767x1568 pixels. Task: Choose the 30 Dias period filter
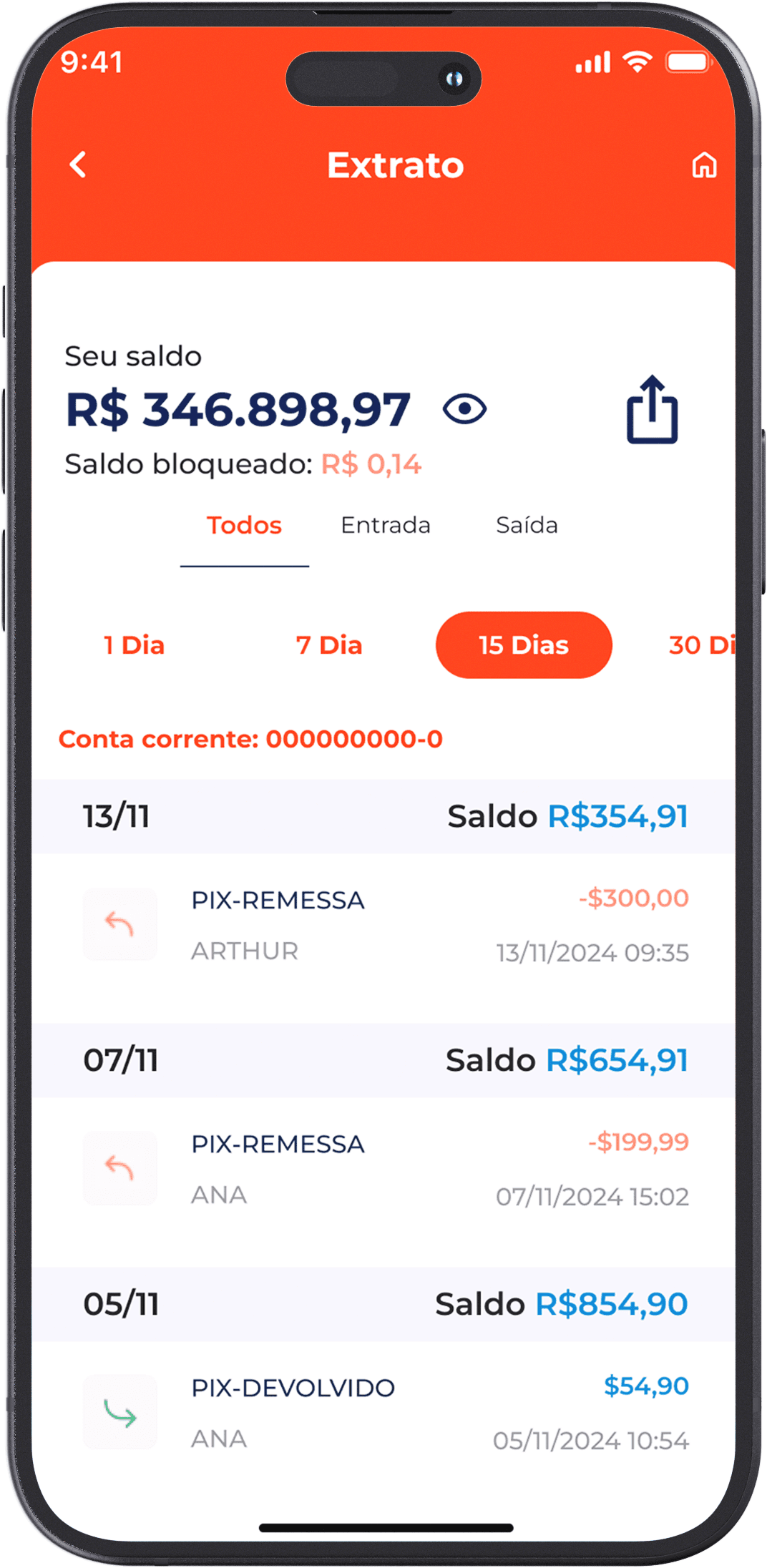[x=701, y=645]
